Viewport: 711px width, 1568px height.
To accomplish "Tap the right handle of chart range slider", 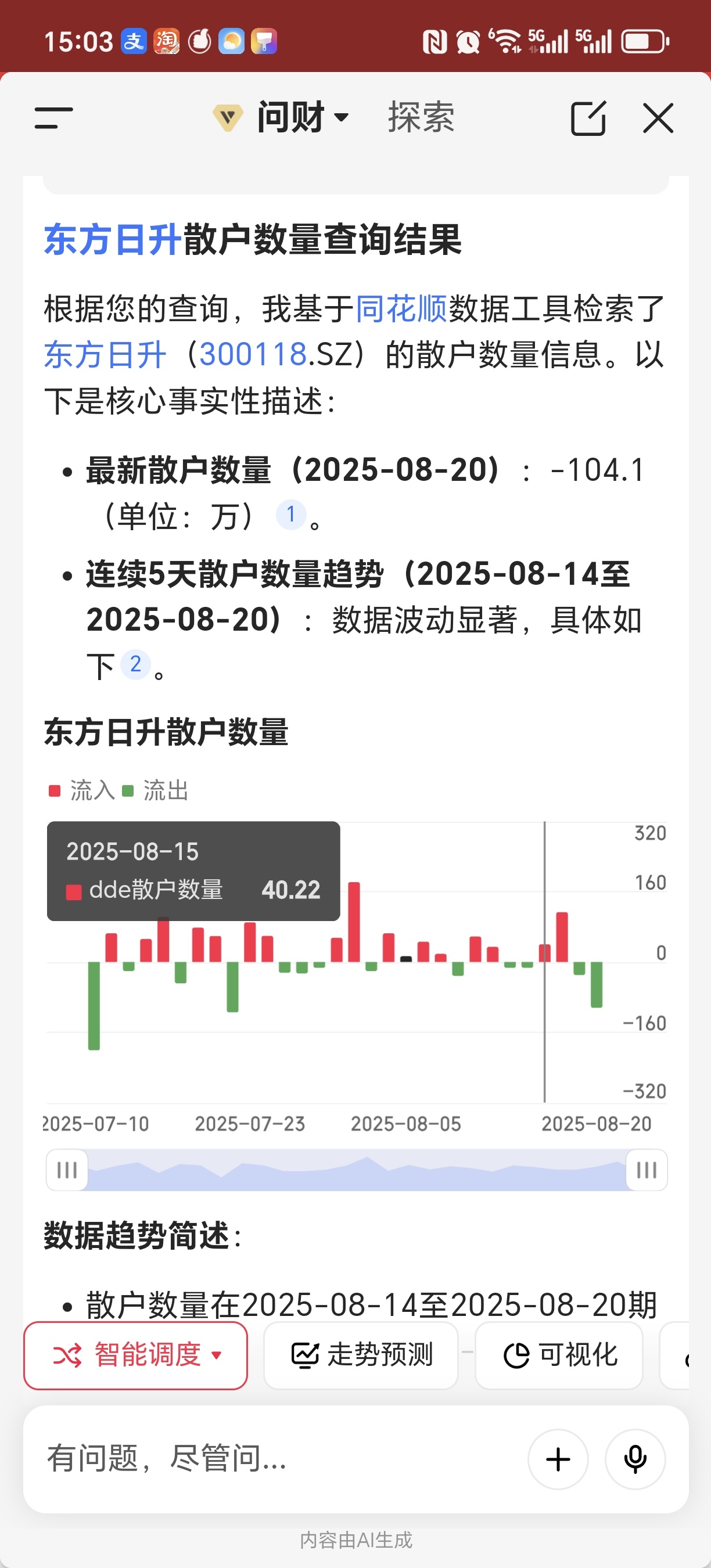I will [x=647, y=1169].
